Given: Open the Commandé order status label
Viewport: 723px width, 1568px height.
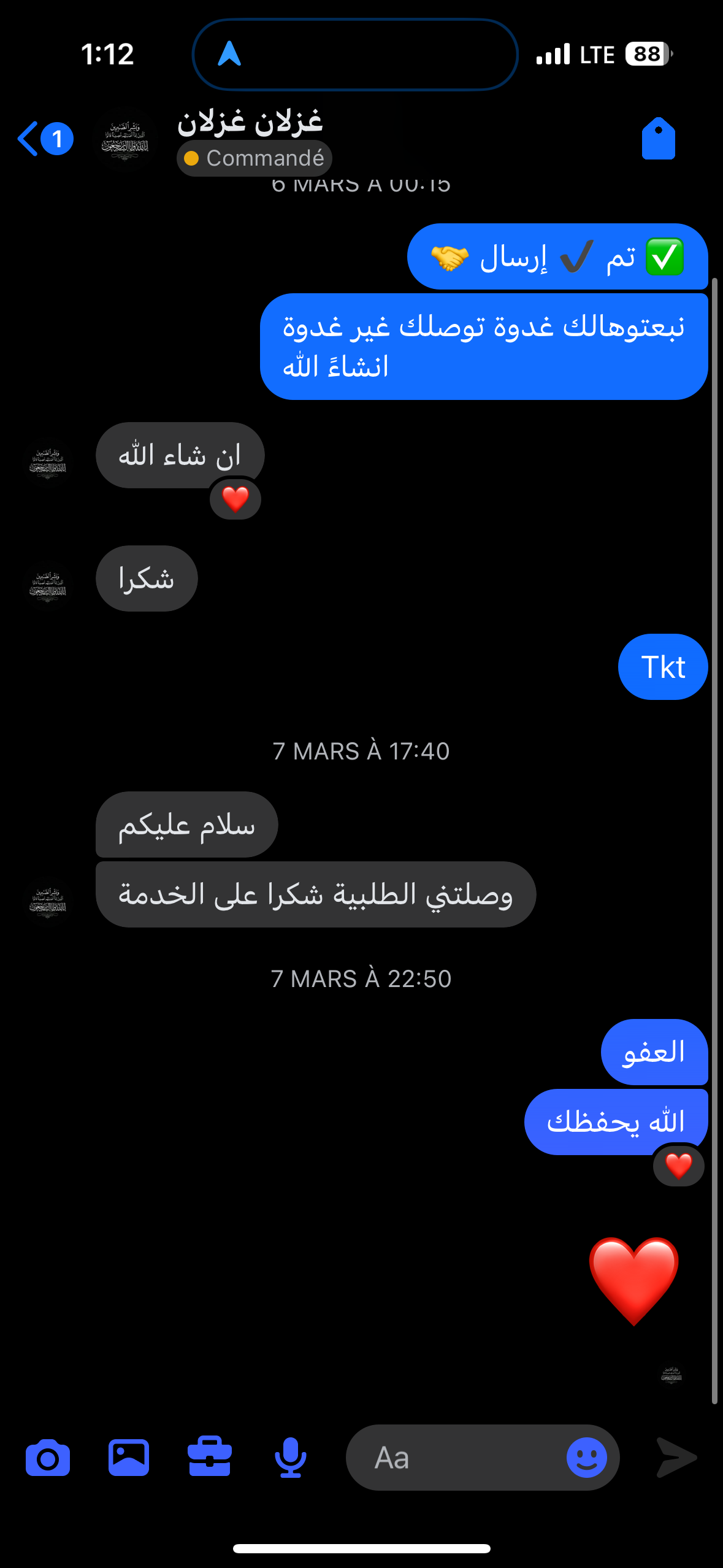Looking at the screenshot, I should point(254,158).
